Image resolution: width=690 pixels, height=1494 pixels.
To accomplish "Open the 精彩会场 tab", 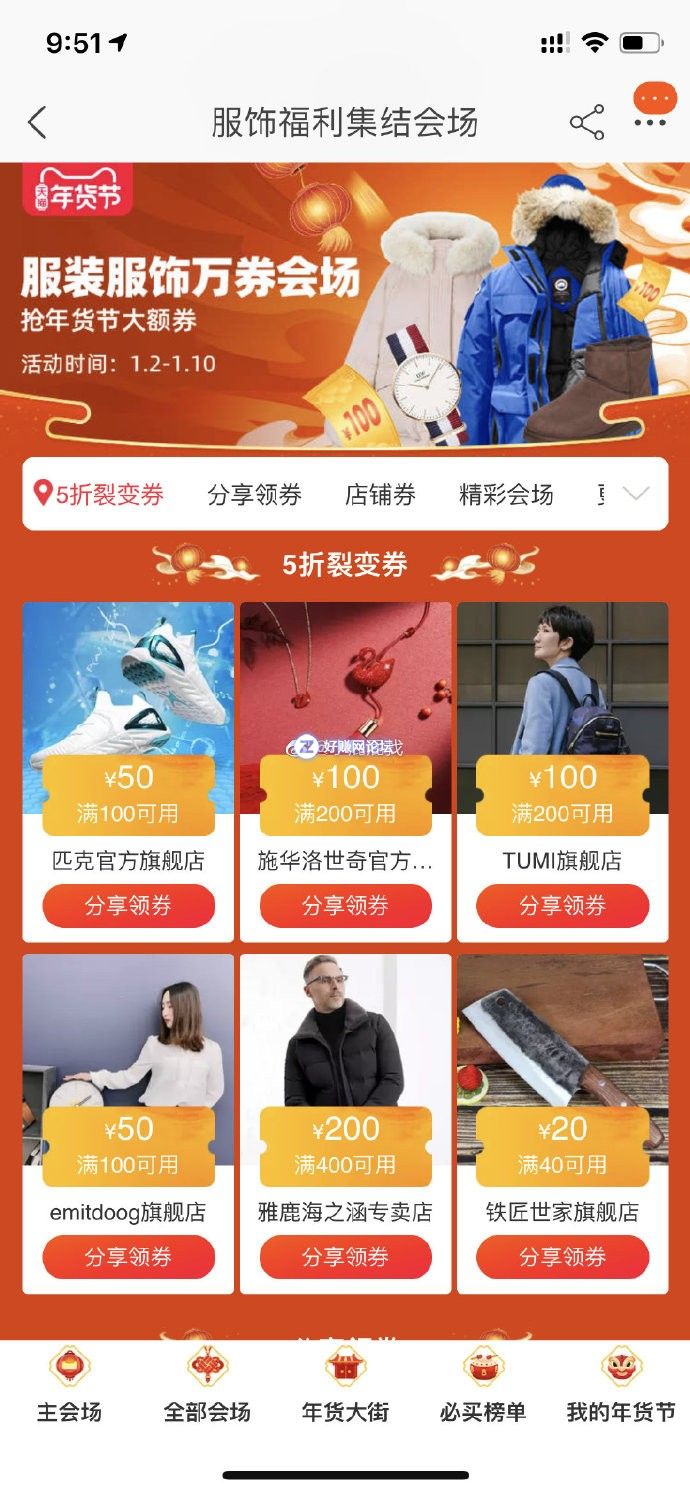I will 505,494.
